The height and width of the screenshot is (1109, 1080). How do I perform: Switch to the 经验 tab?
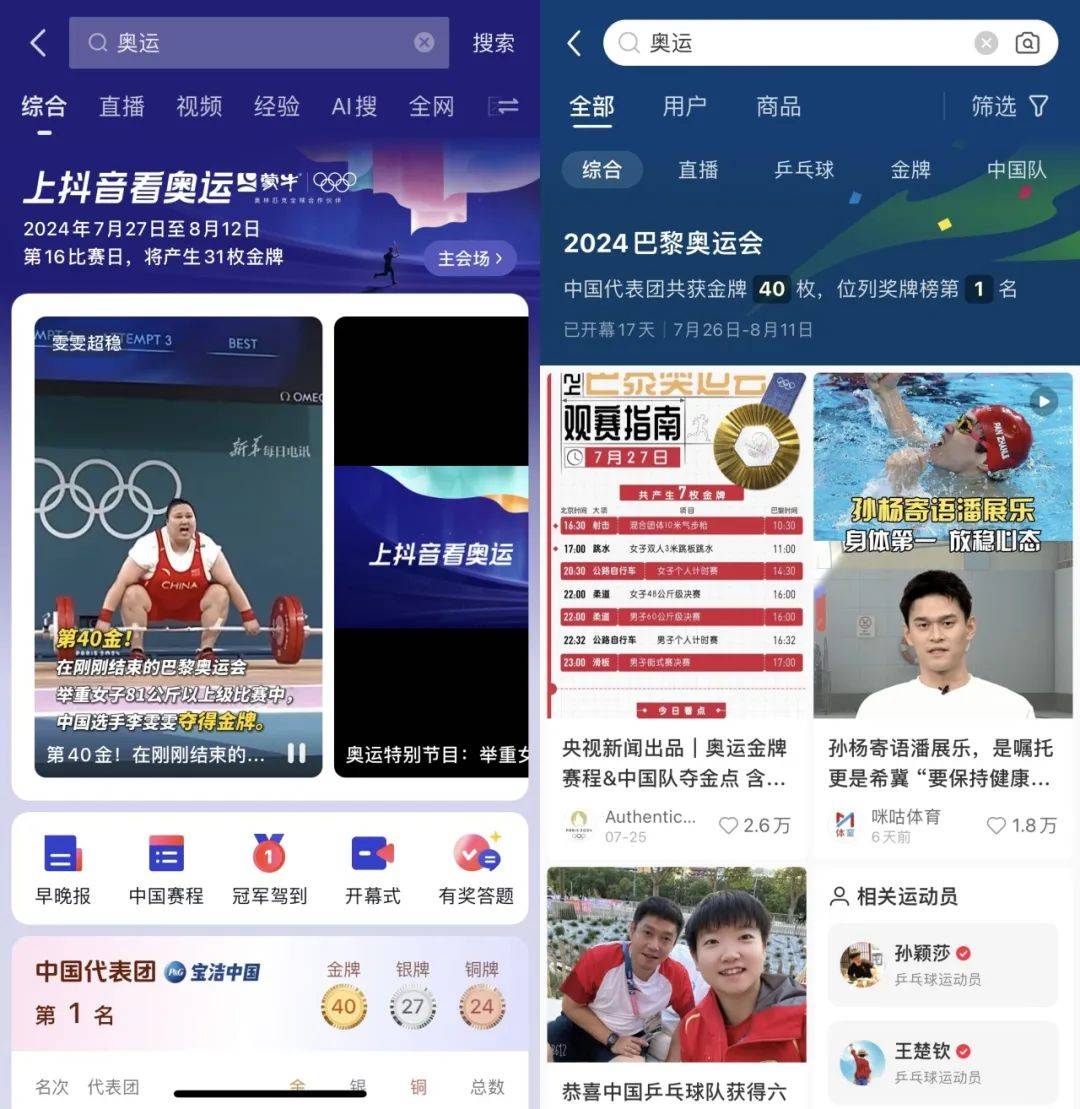point(276,106)
